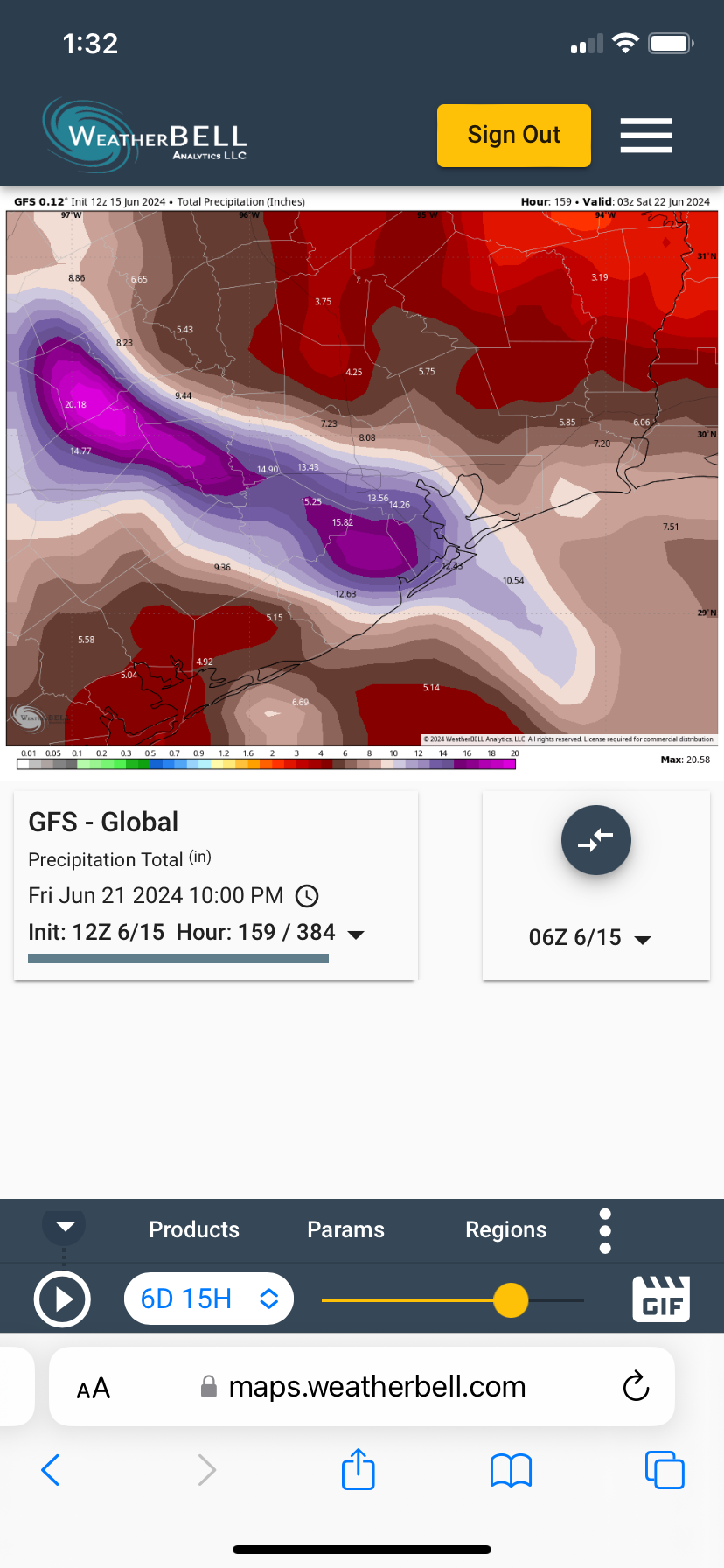
Task: Open the Regions menu
Action: point(505,1229)
